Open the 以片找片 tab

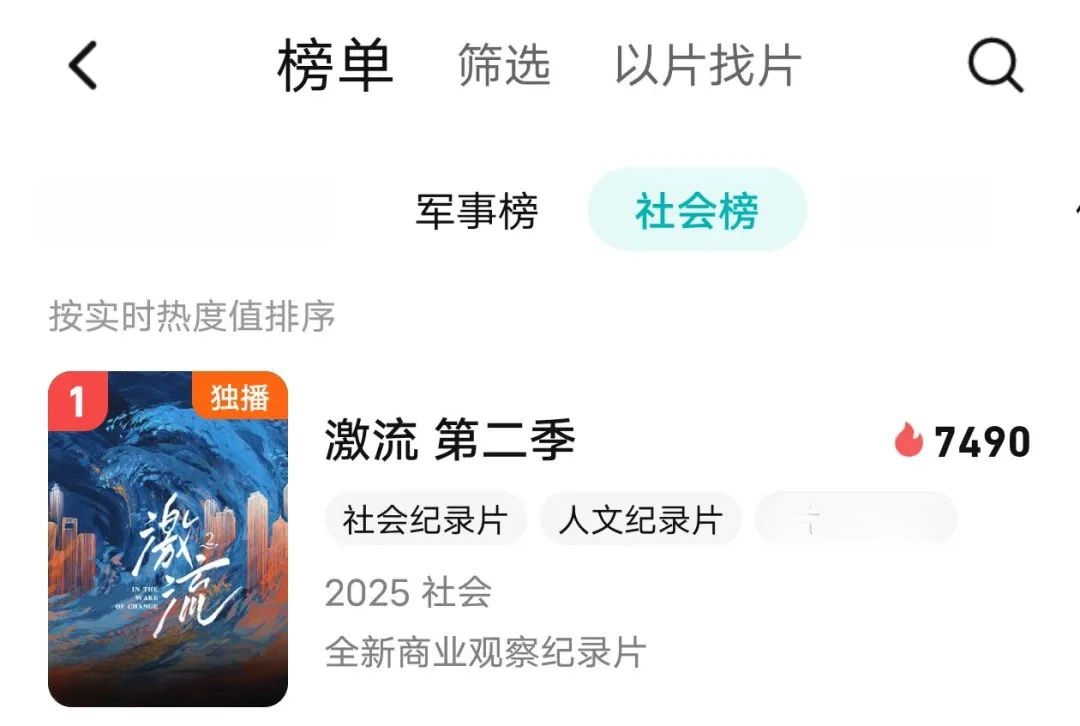708,66
